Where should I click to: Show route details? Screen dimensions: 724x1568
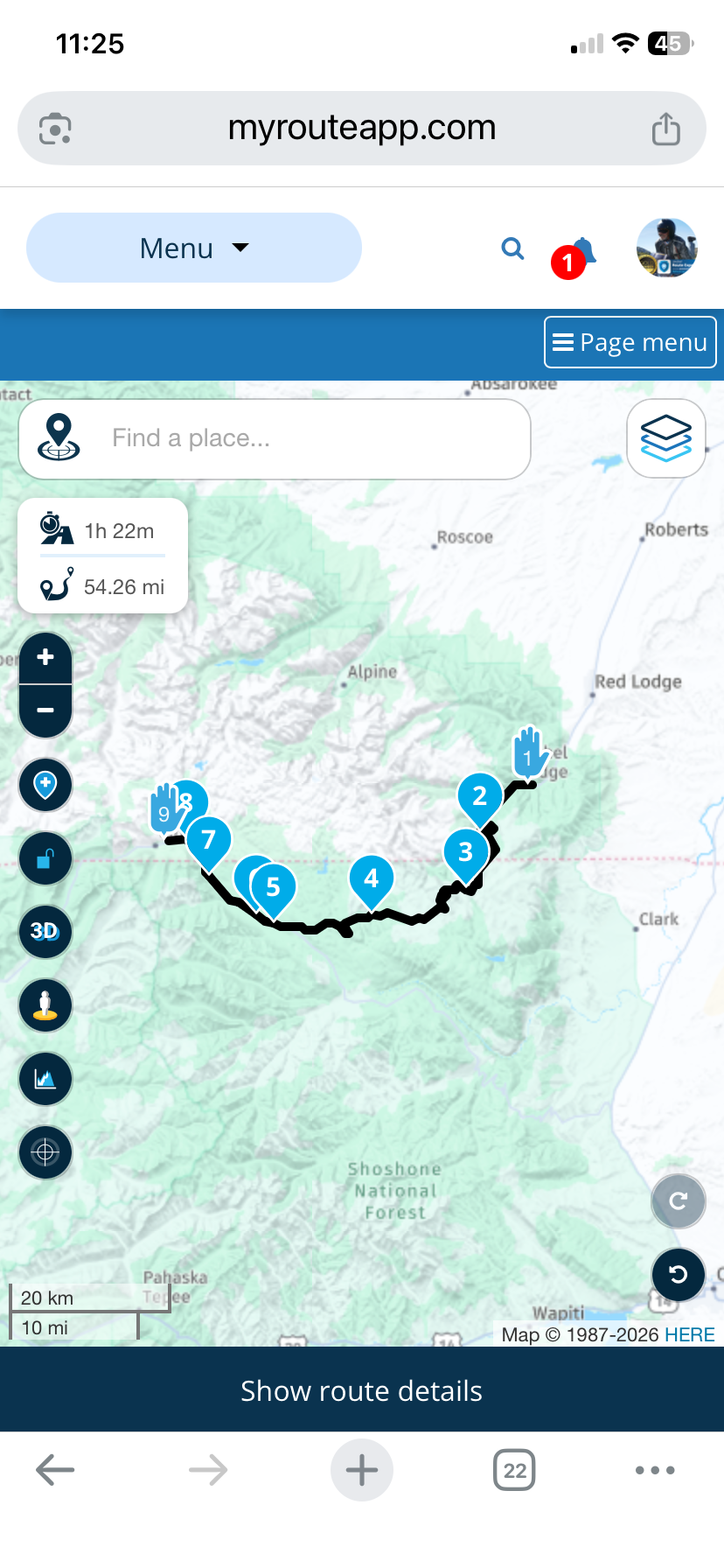click(x=362, y=1390)
